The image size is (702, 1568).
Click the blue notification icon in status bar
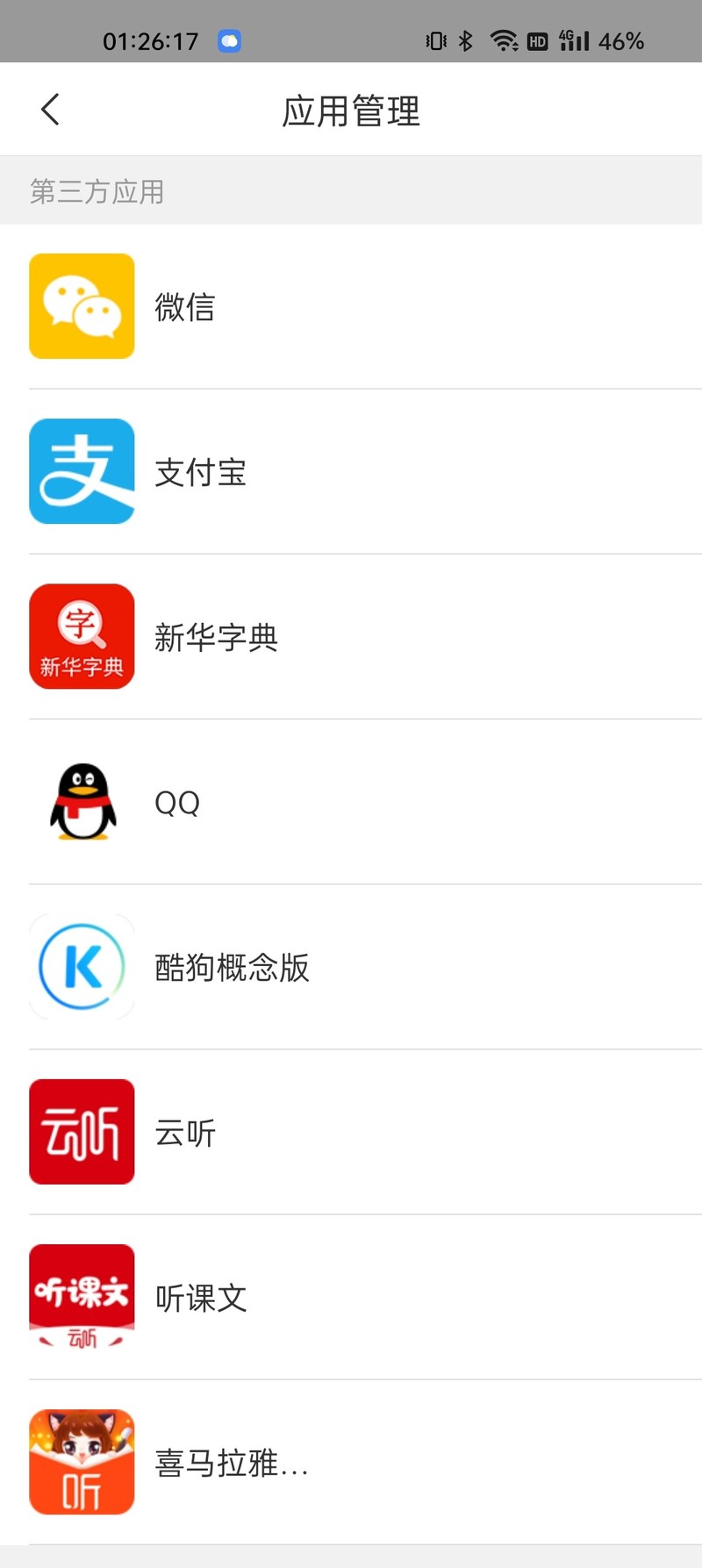(228, 41)
